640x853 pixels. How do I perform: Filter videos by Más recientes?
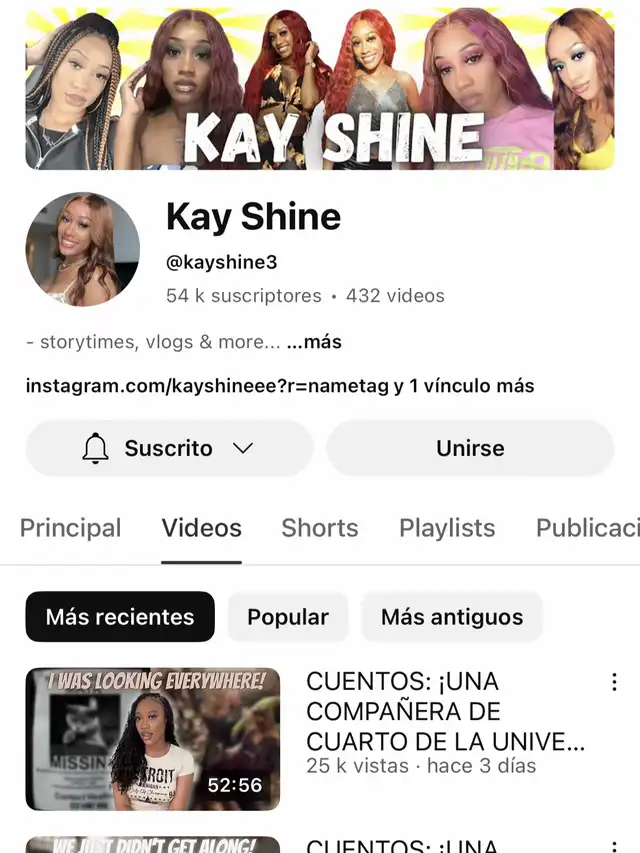120,616
